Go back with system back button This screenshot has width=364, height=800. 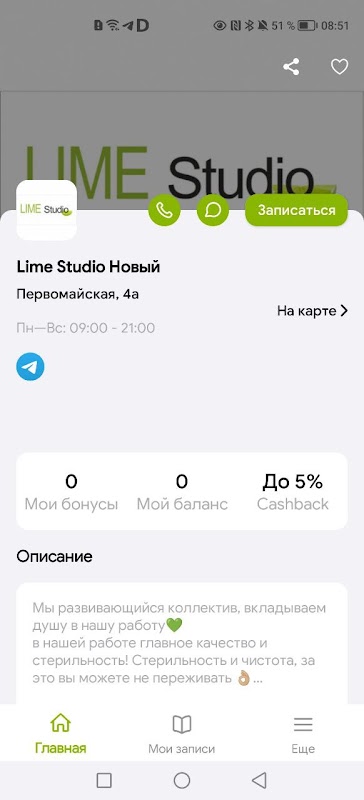pos(259,780)
